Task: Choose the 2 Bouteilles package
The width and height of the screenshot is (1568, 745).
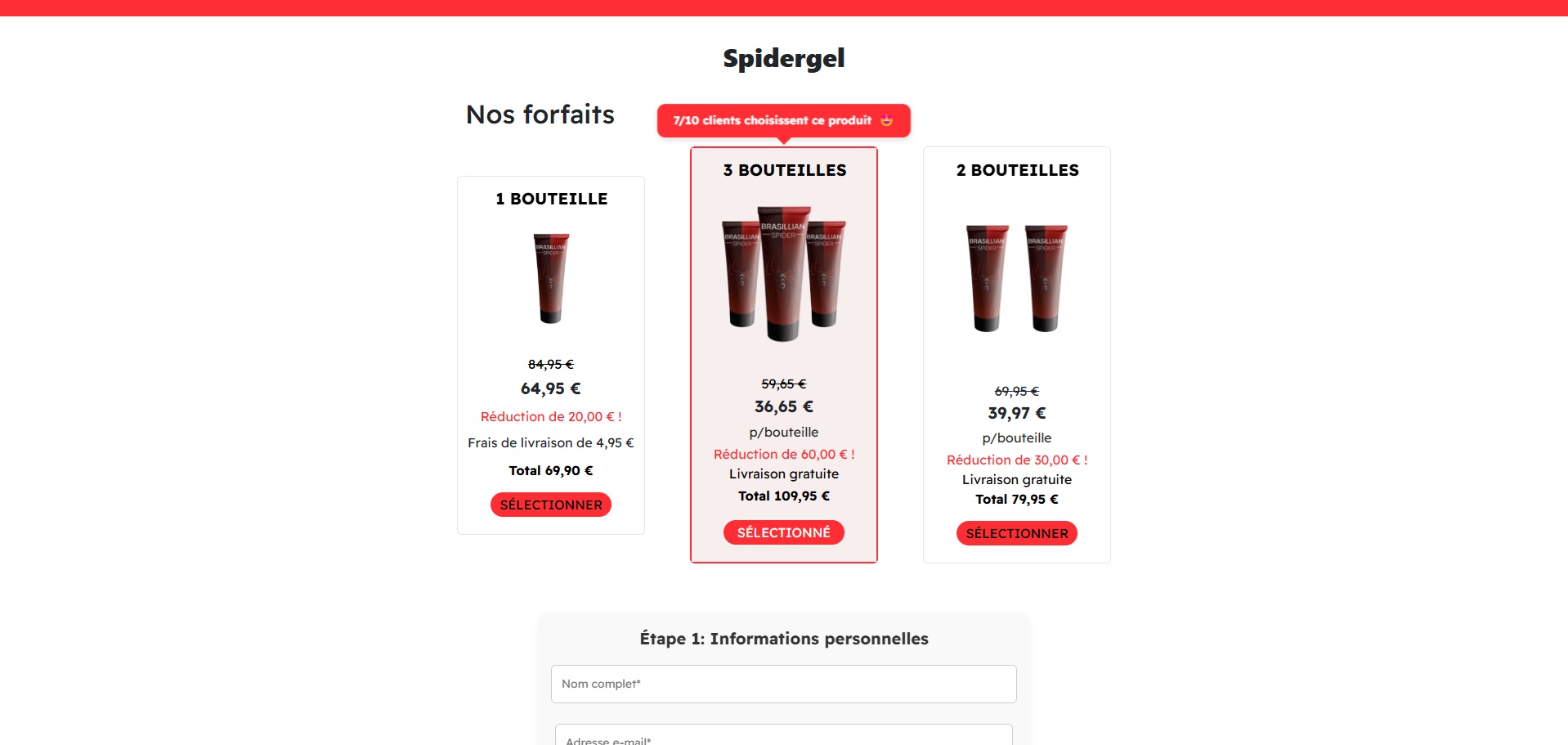Action: (x=1016, y=533)
